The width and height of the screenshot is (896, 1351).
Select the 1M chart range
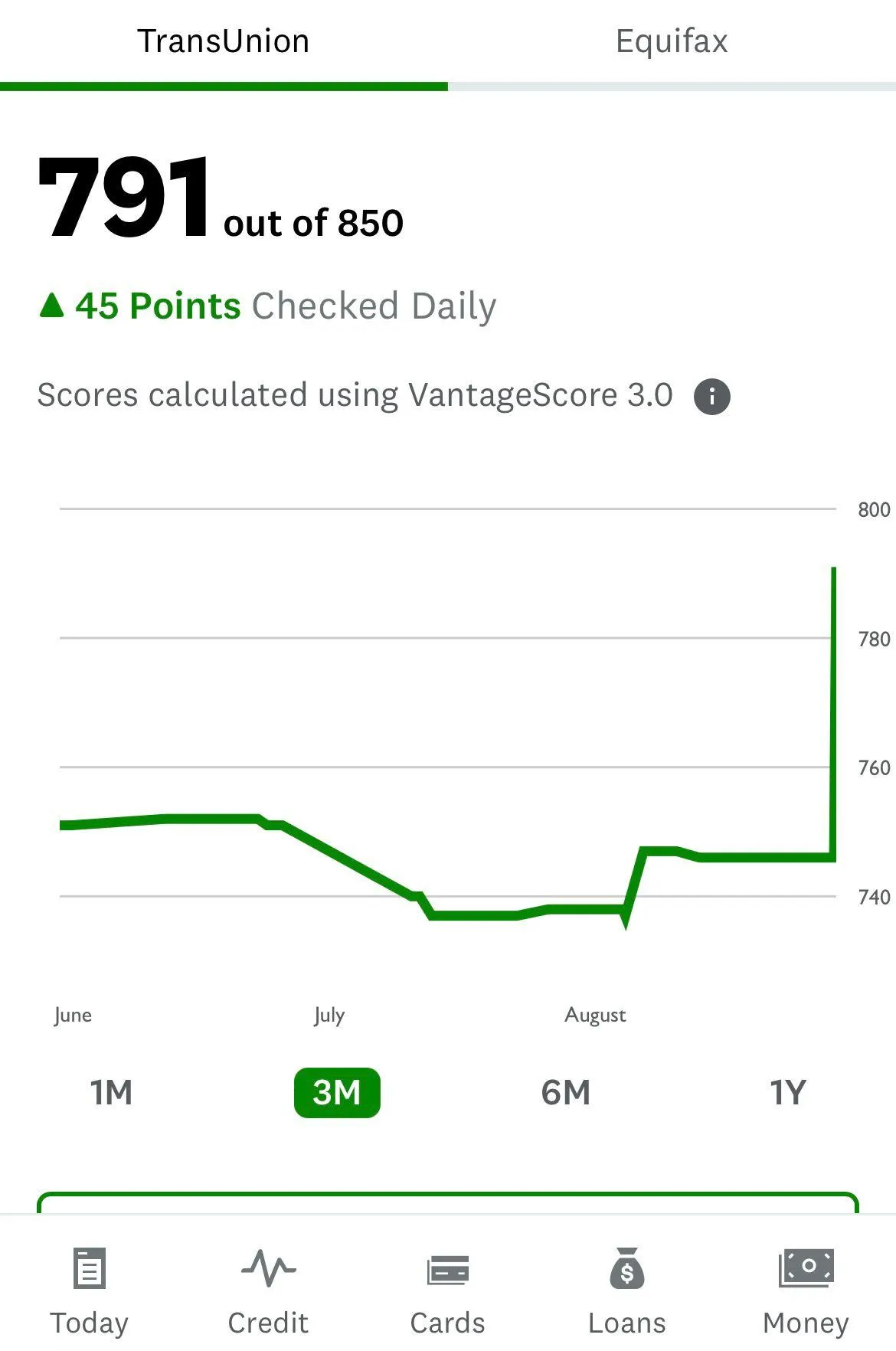coord(111,1092)
